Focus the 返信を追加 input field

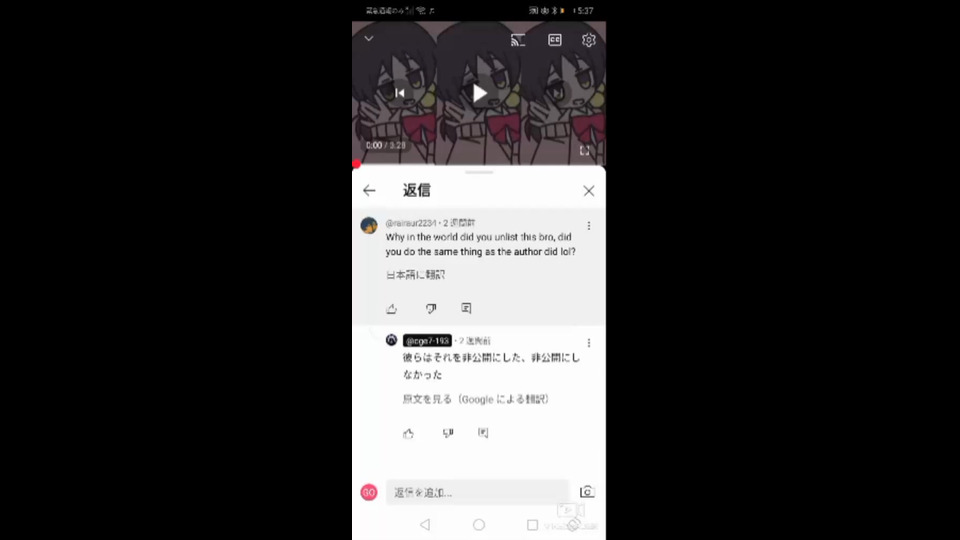[476, 492]
